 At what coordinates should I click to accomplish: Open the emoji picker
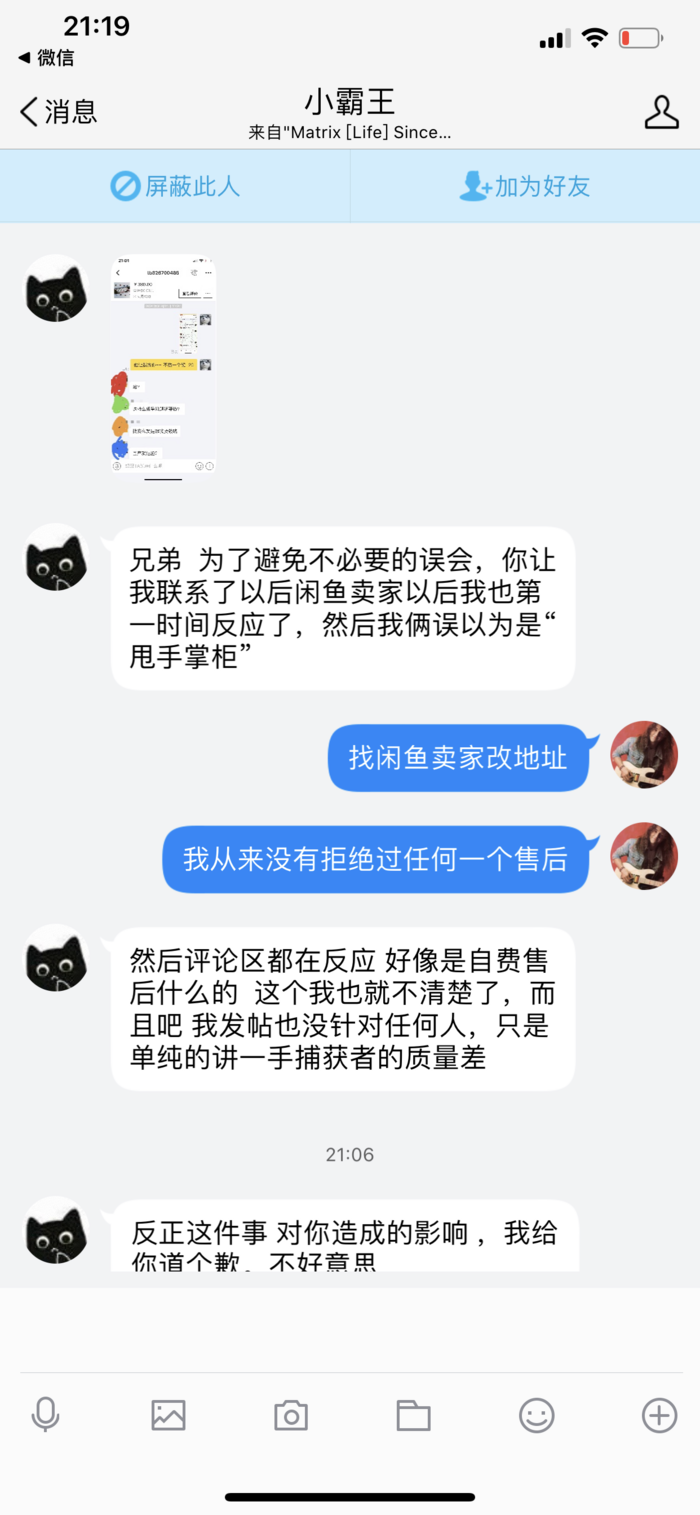(x=536, y=1415)
